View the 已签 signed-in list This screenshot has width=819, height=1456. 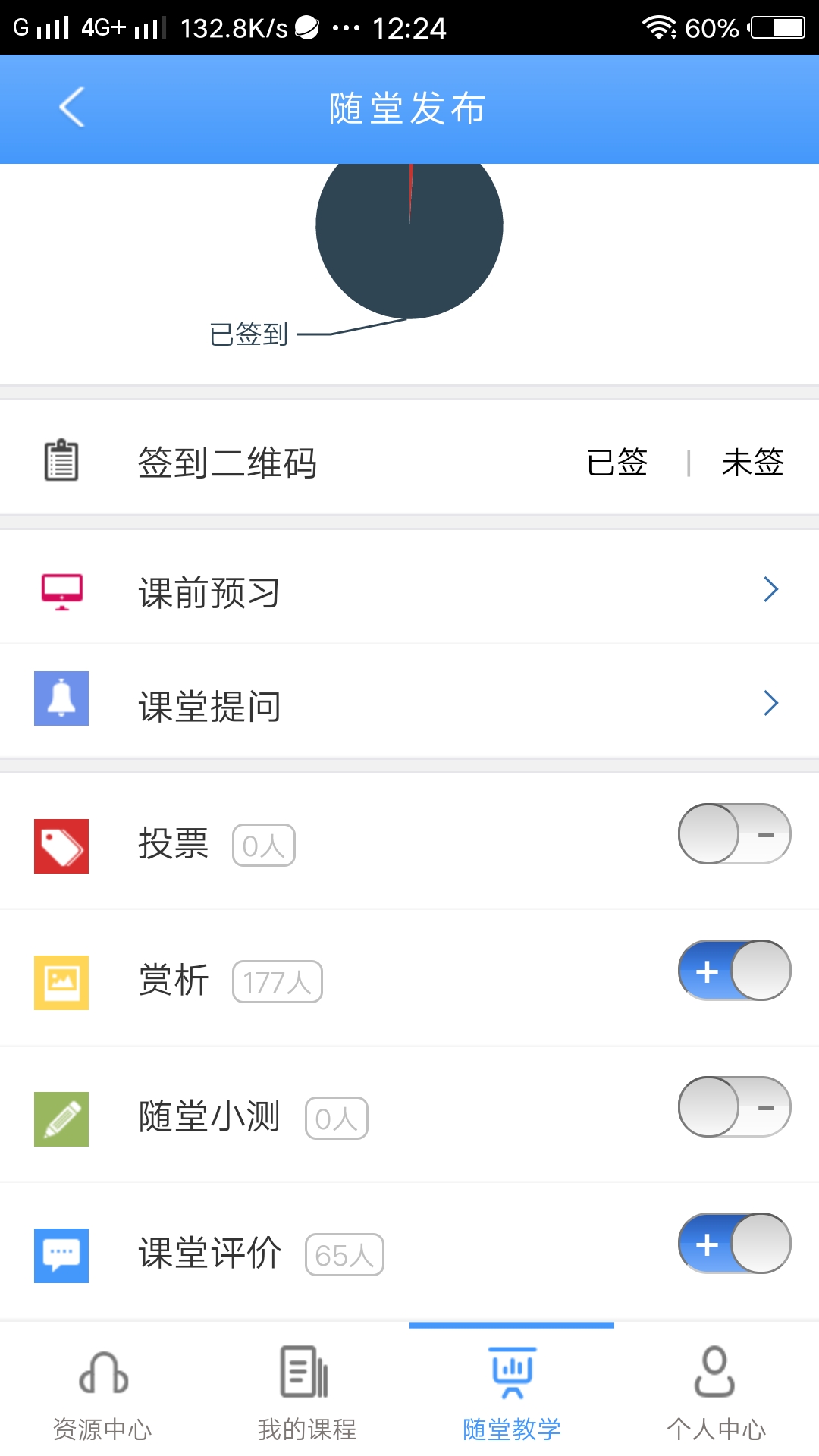617,463
